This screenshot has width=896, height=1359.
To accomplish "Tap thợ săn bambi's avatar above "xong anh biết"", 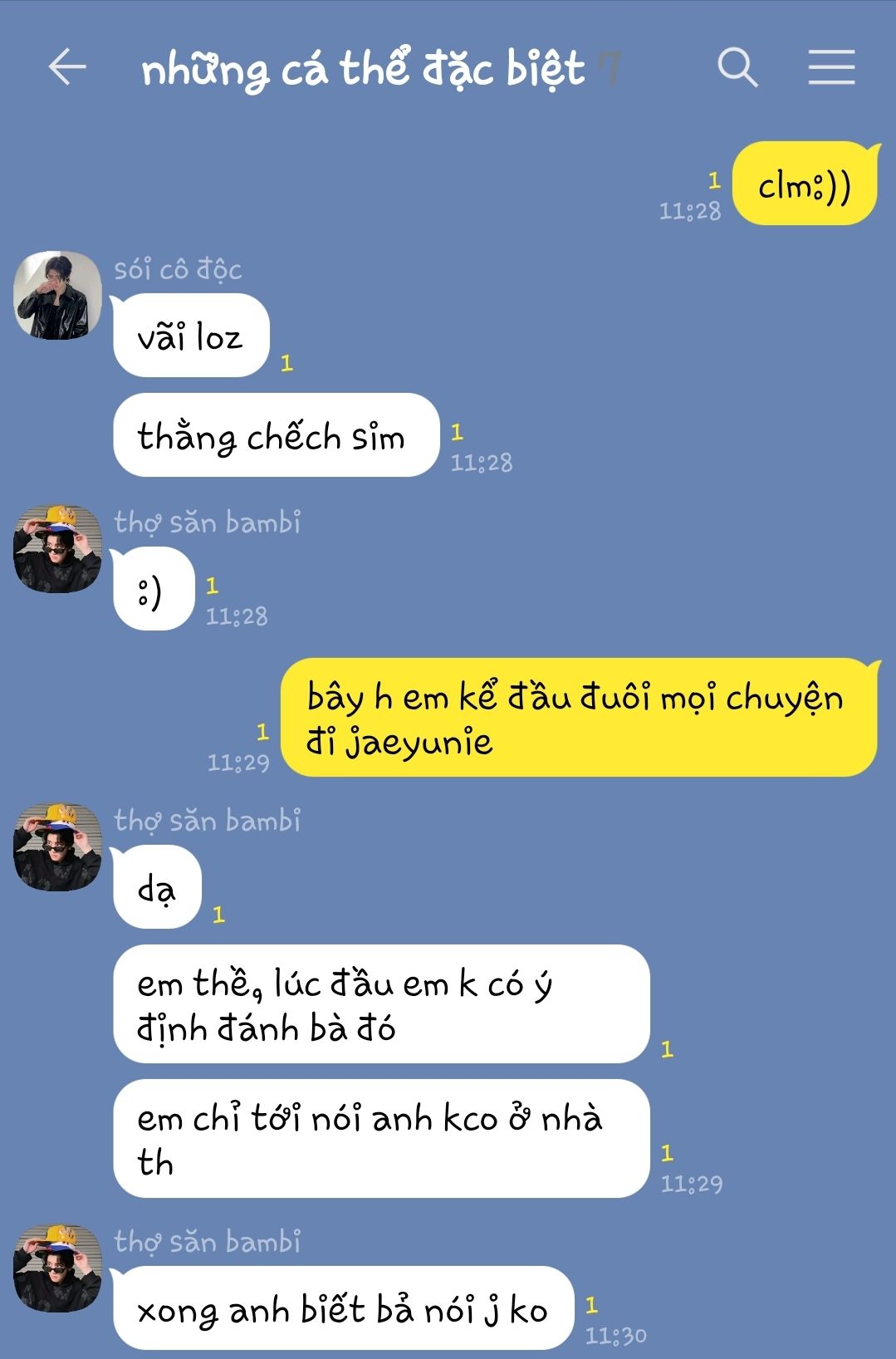I will [57, 1268].
